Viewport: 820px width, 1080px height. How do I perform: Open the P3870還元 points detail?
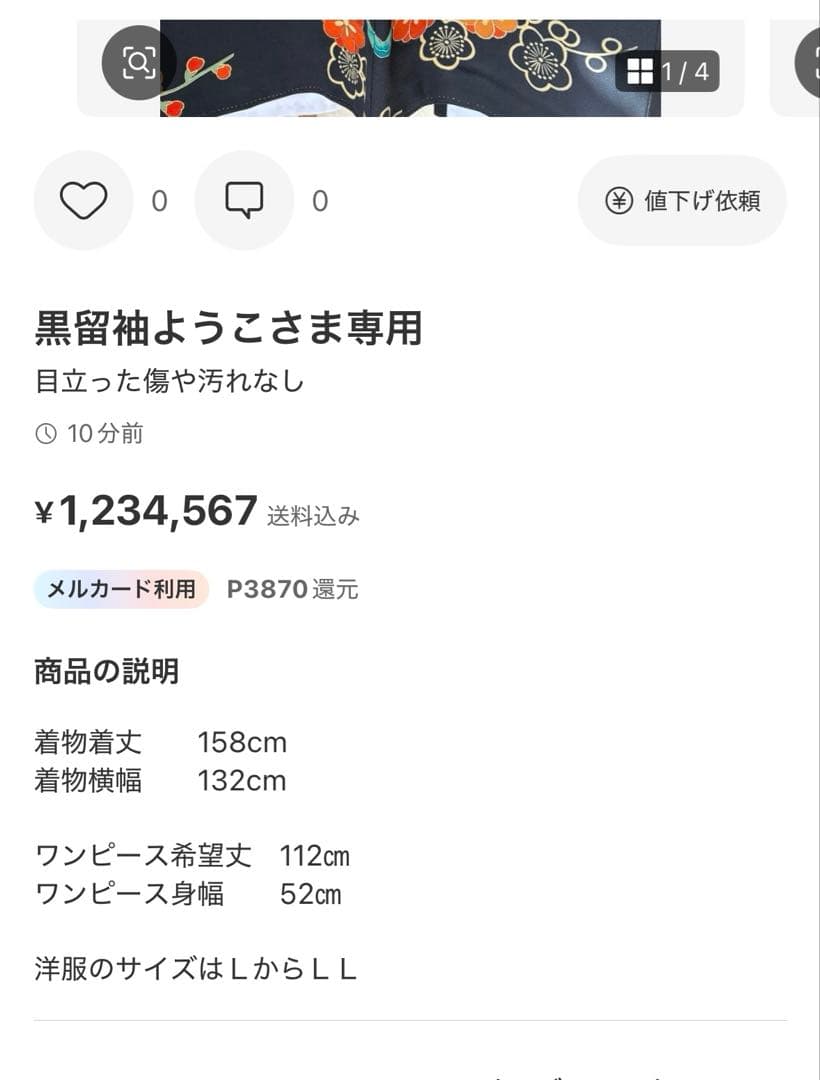click(x=292, y=590)
